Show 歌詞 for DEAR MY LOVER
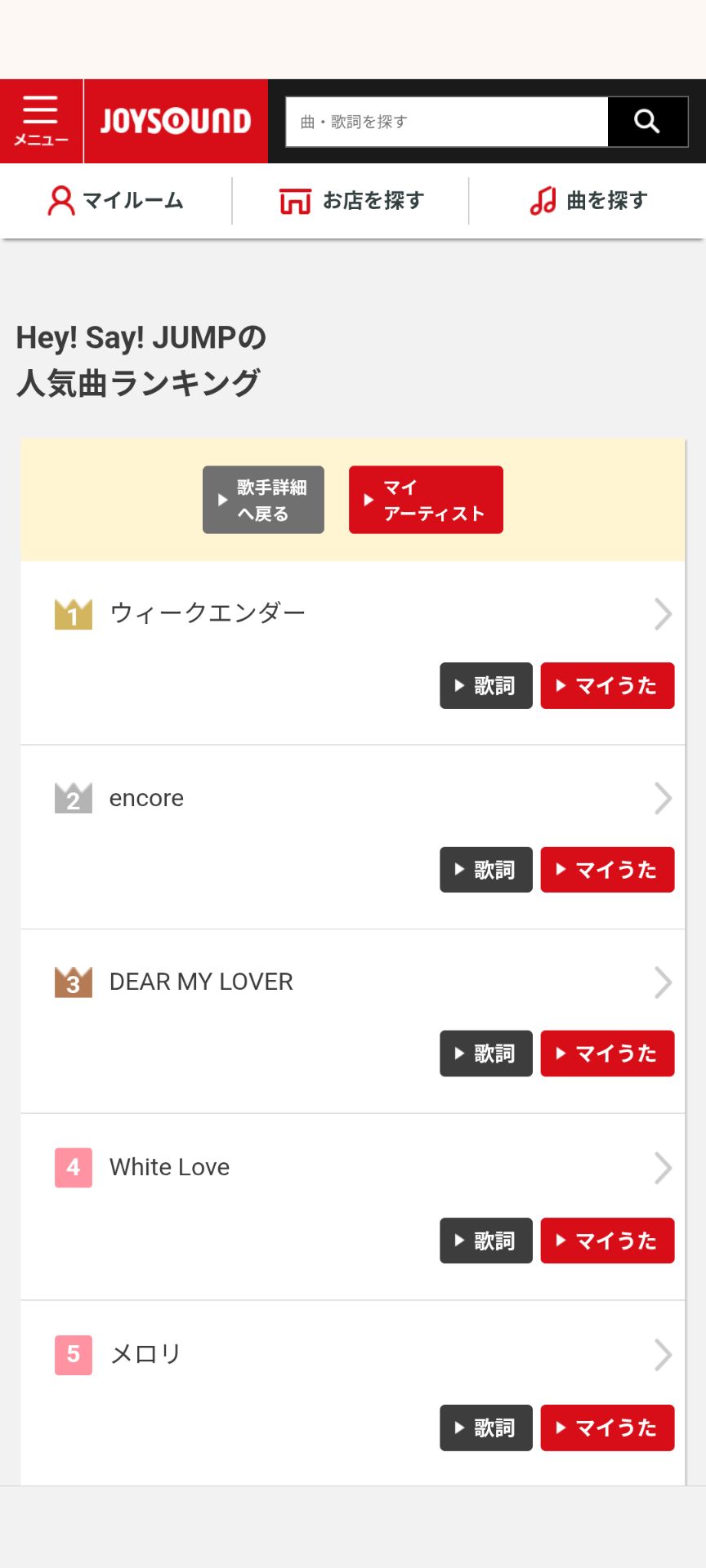Screen dimensions: 706x1568 tap(486, 1053)
